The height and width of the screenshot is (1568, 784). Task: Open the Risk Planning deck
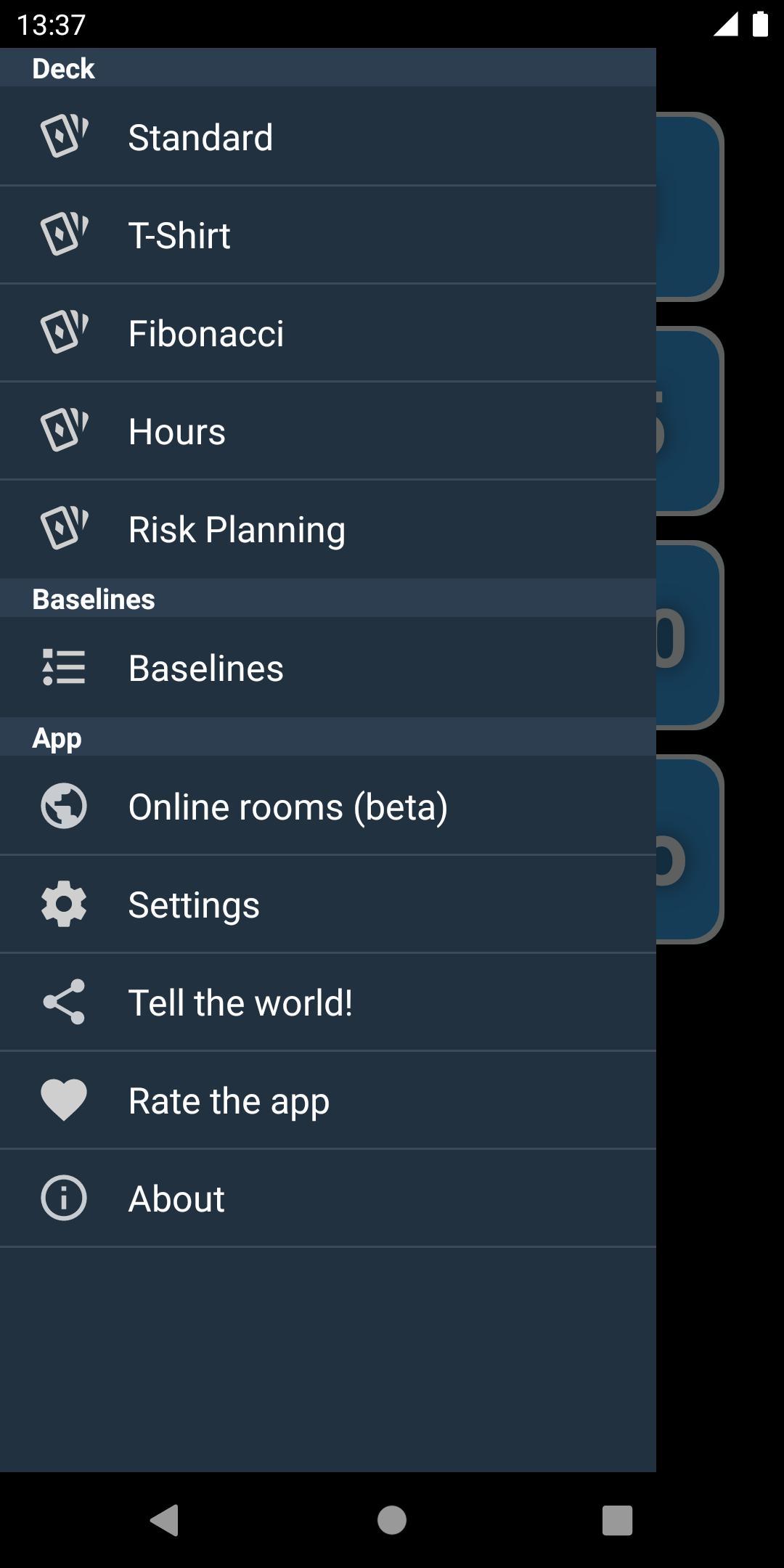(x=328, y=529)
